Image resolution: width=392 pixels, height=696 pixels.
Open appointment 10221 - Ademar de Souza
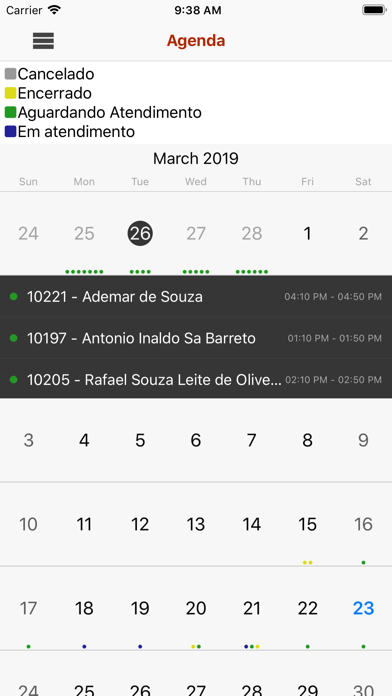tap(196, 296)
